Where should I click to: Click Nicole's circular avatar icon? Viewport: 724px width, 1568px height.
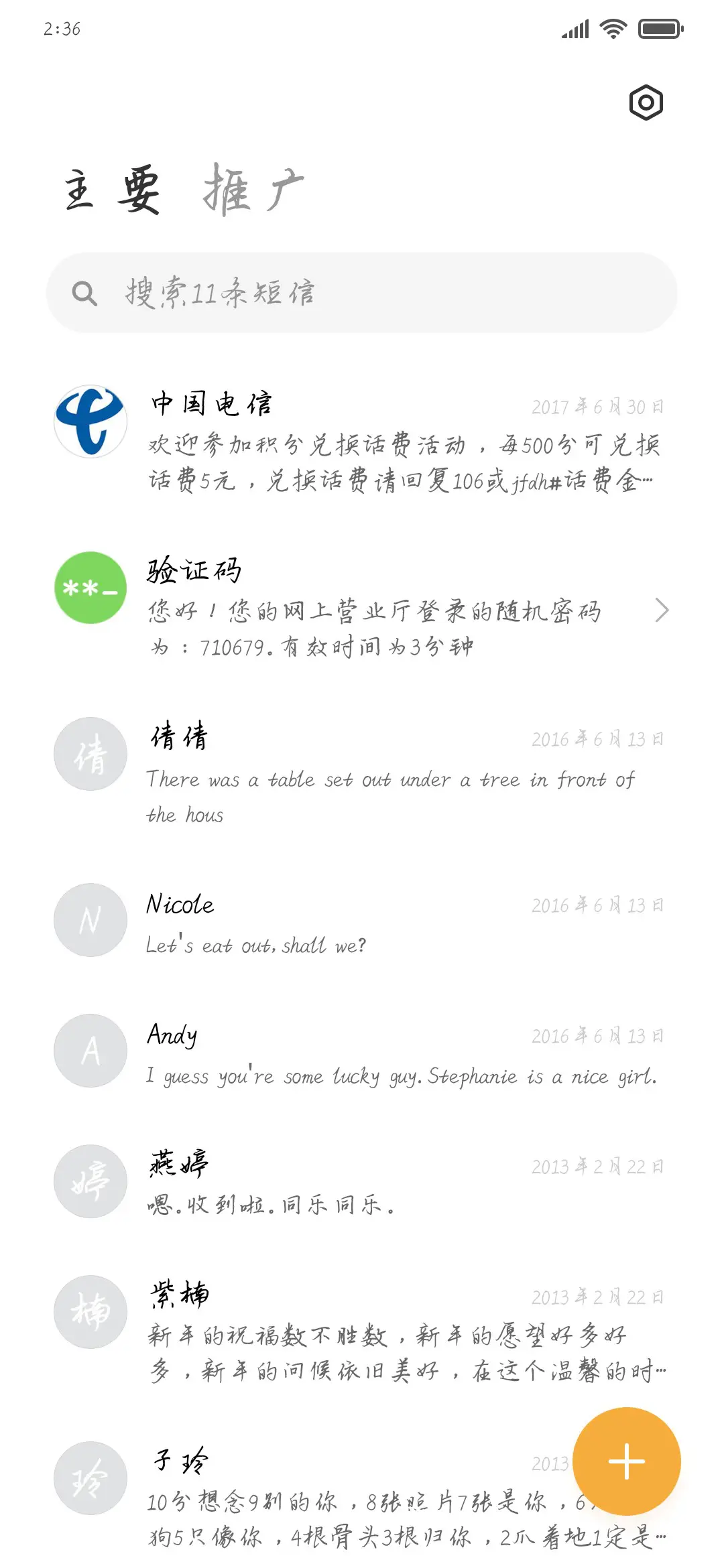(90, 920)
